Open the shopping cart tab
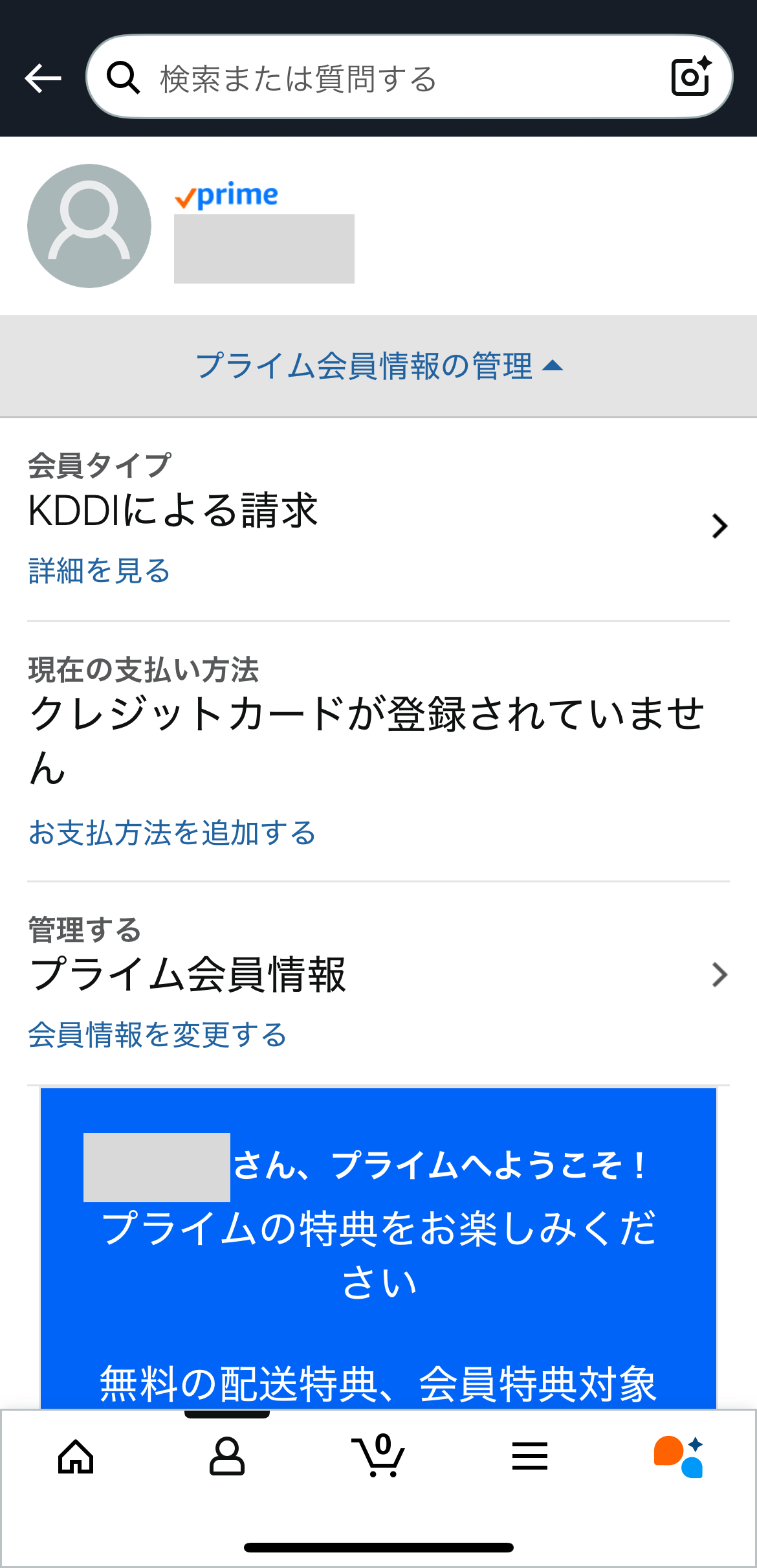 point(378,1457)
